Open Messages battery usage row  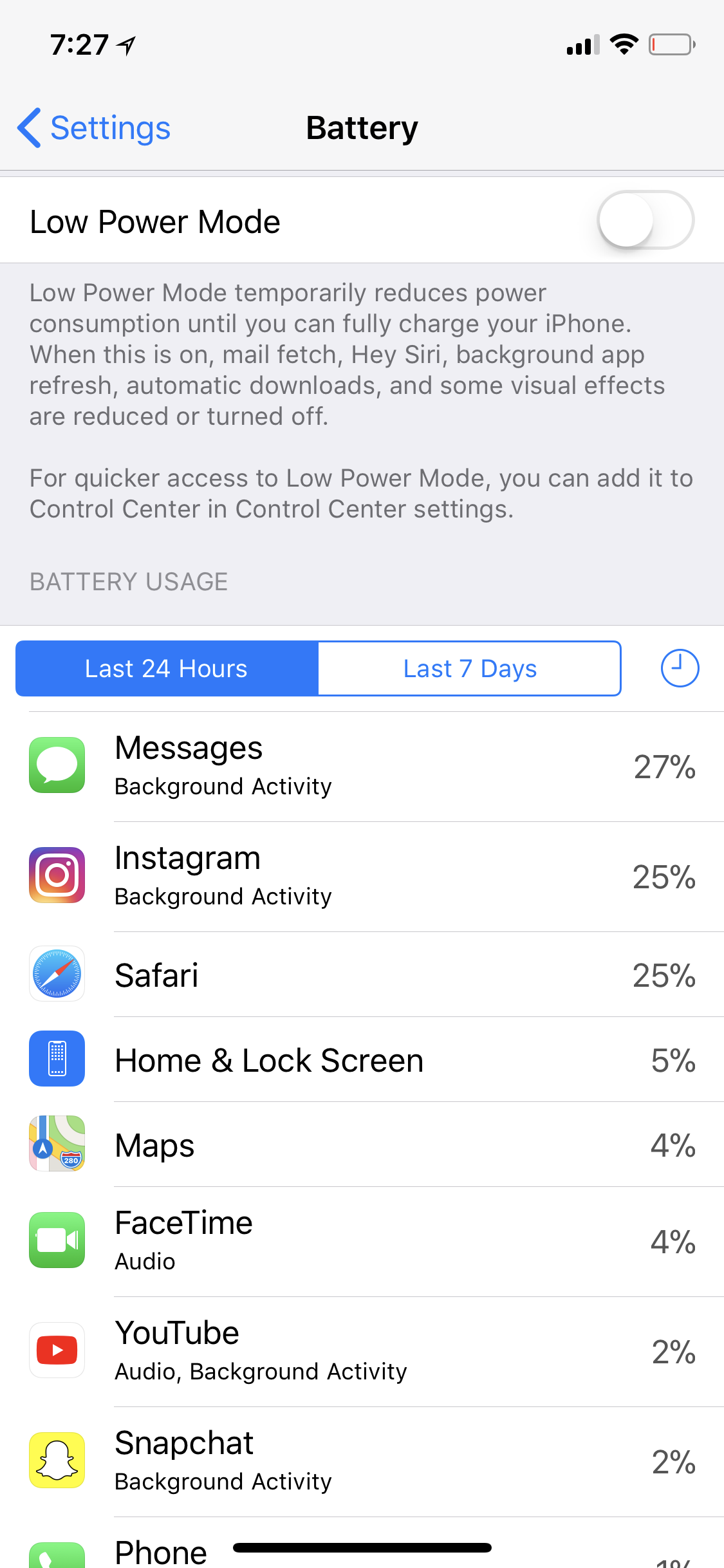(x=362, y=767)
